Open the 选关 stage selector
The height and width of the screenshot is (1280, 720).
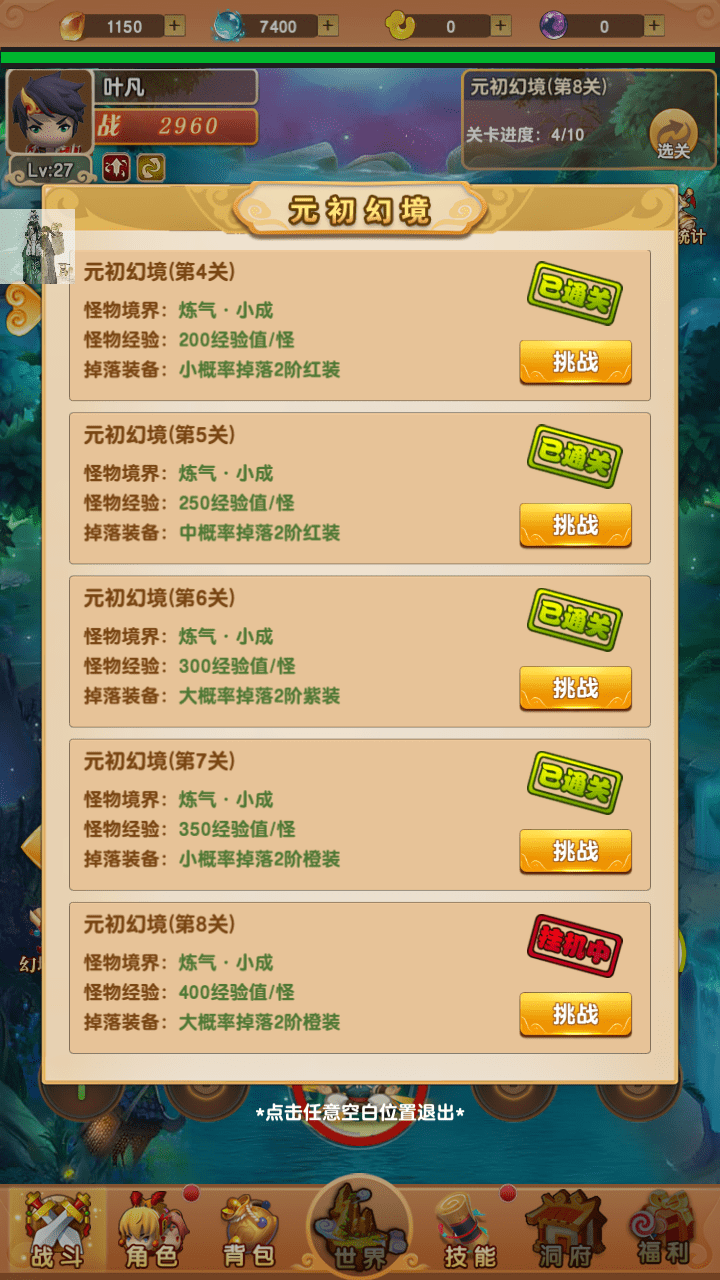pos(673,137)
